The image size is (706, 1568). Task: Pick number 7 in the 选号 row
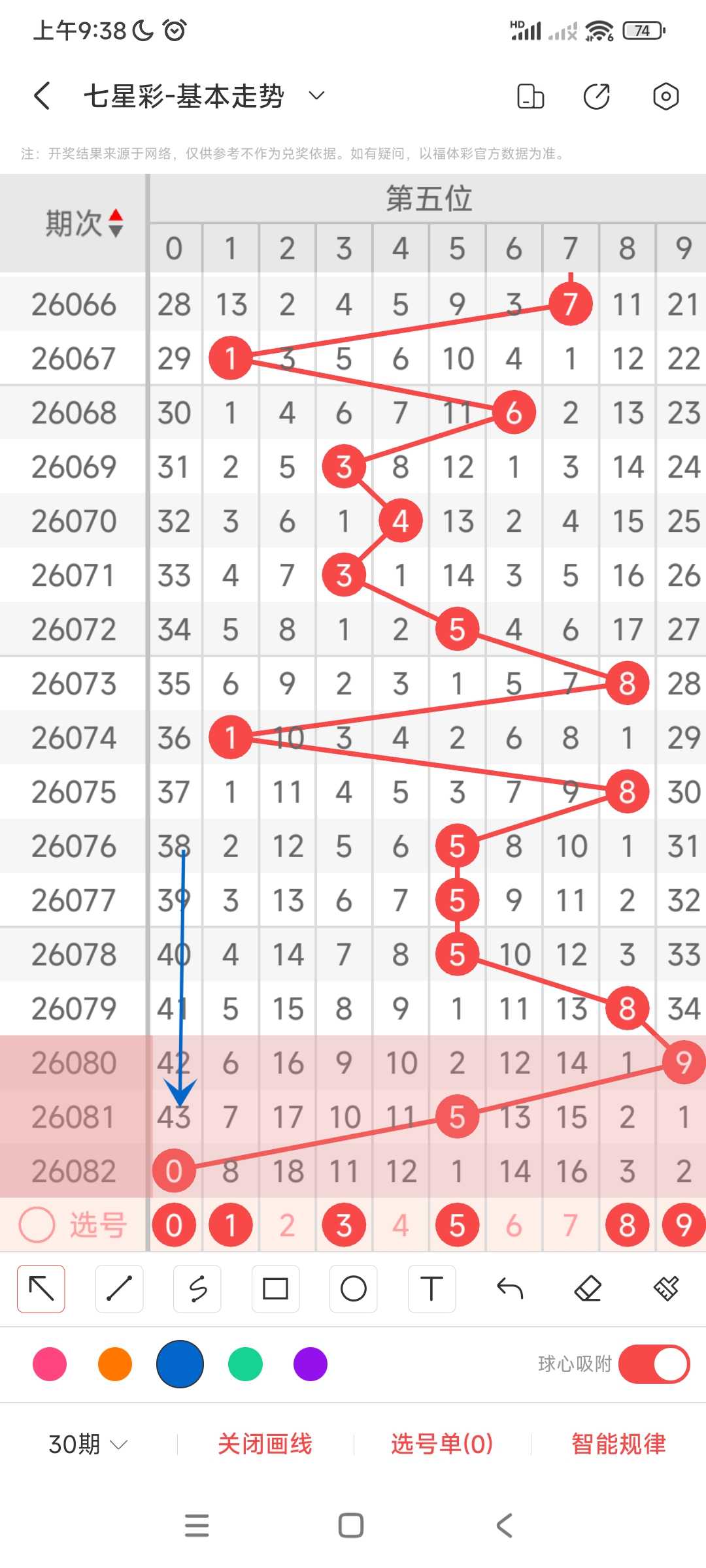coord(570,1225)
